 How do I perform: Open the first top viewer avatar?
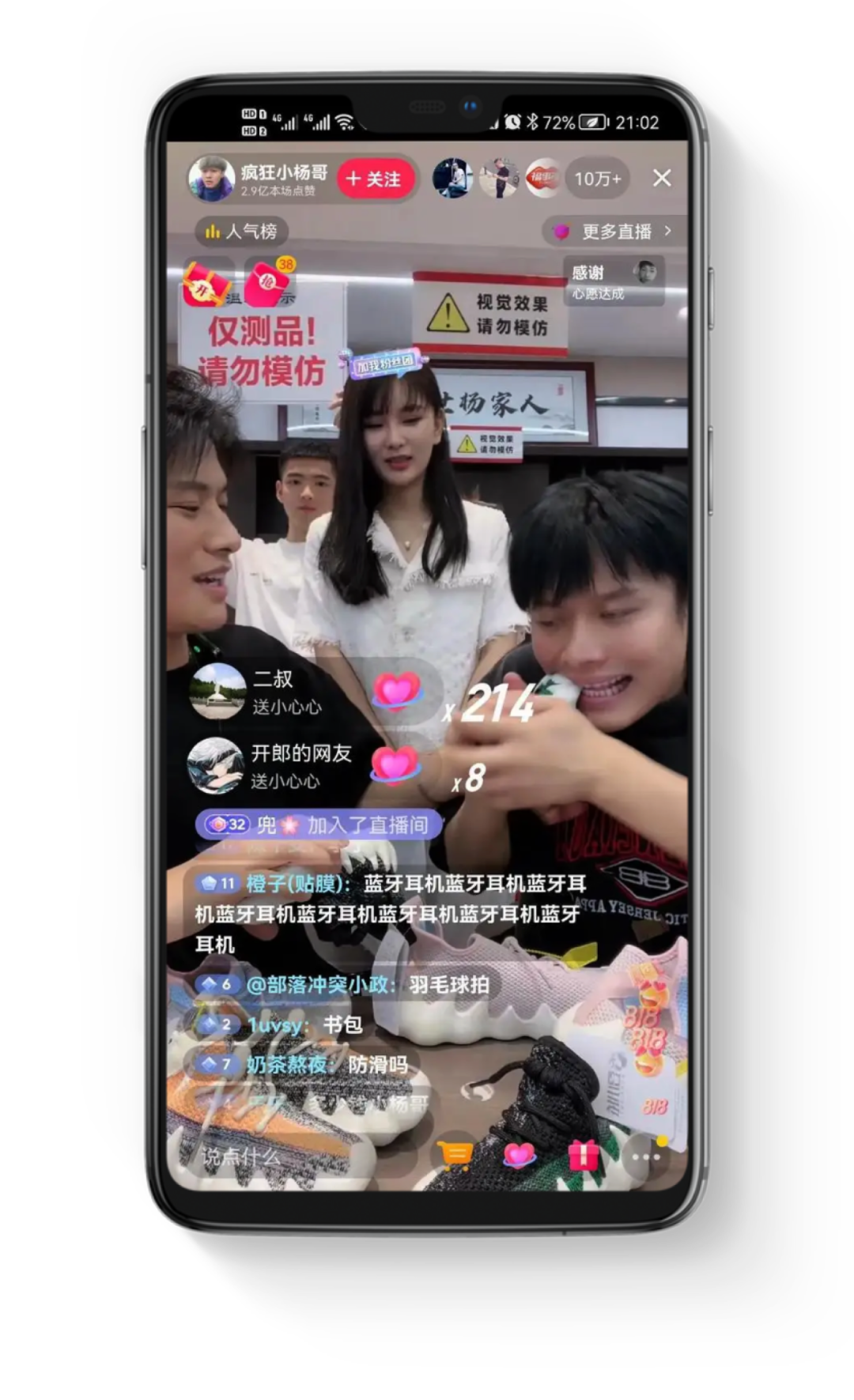pyautogui.click(x=453, y=179)
